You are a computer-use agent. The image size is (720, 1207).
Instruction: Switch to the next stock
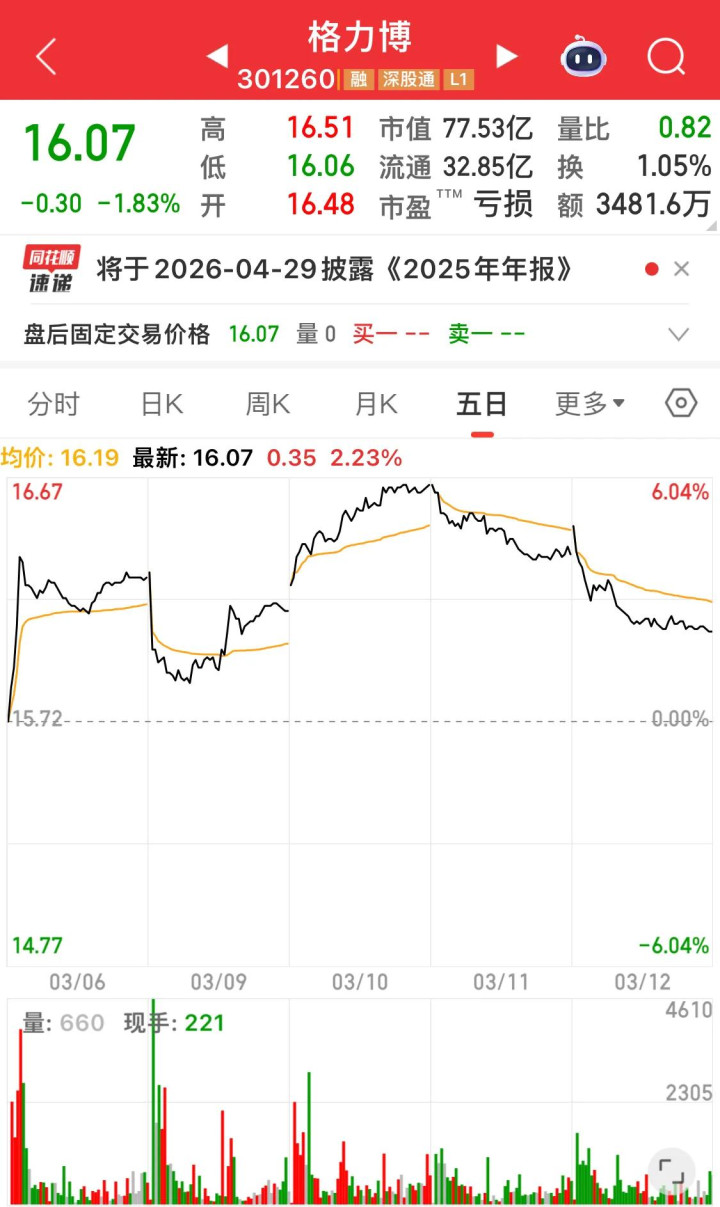507,57
